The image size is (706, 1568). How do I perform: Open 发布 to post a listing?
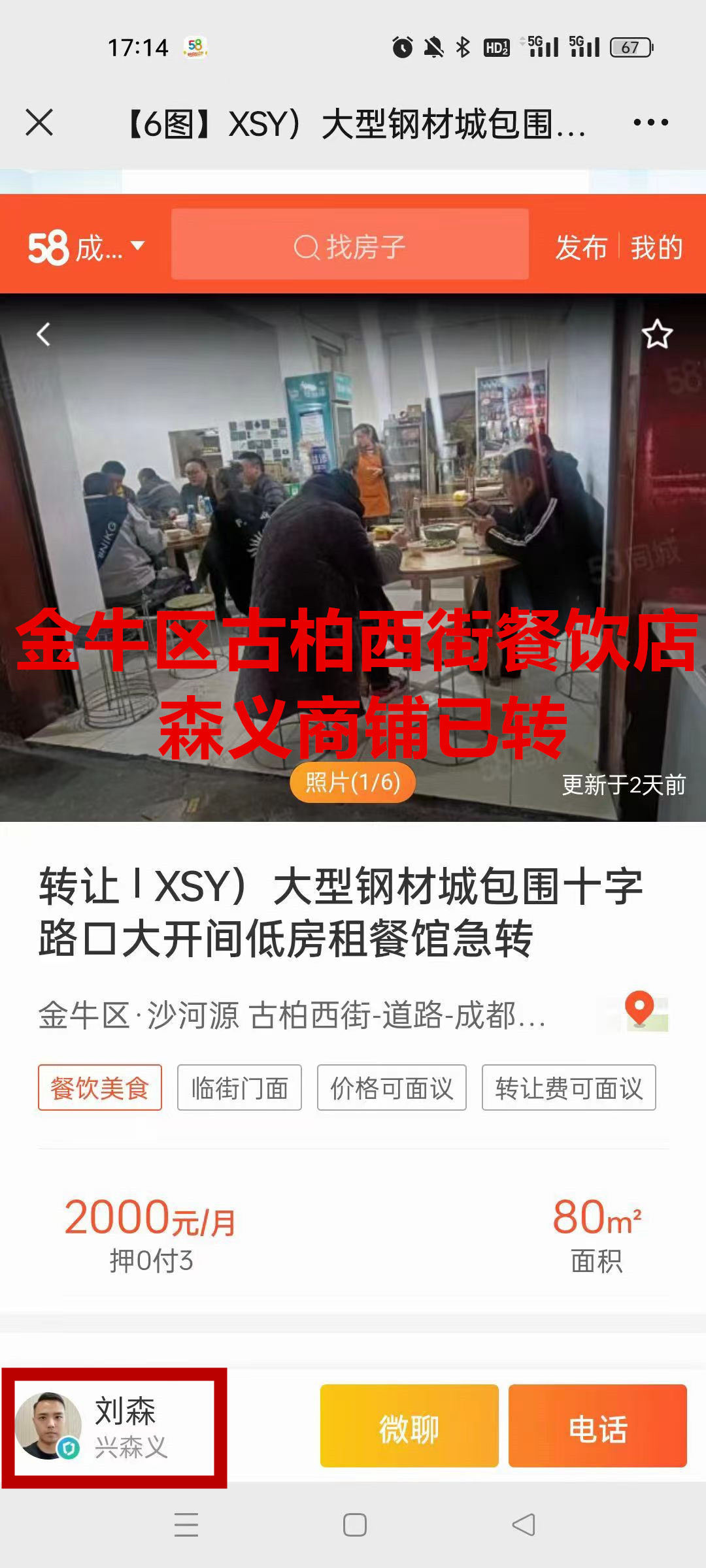pyautogui.click(x=581, y=248)
